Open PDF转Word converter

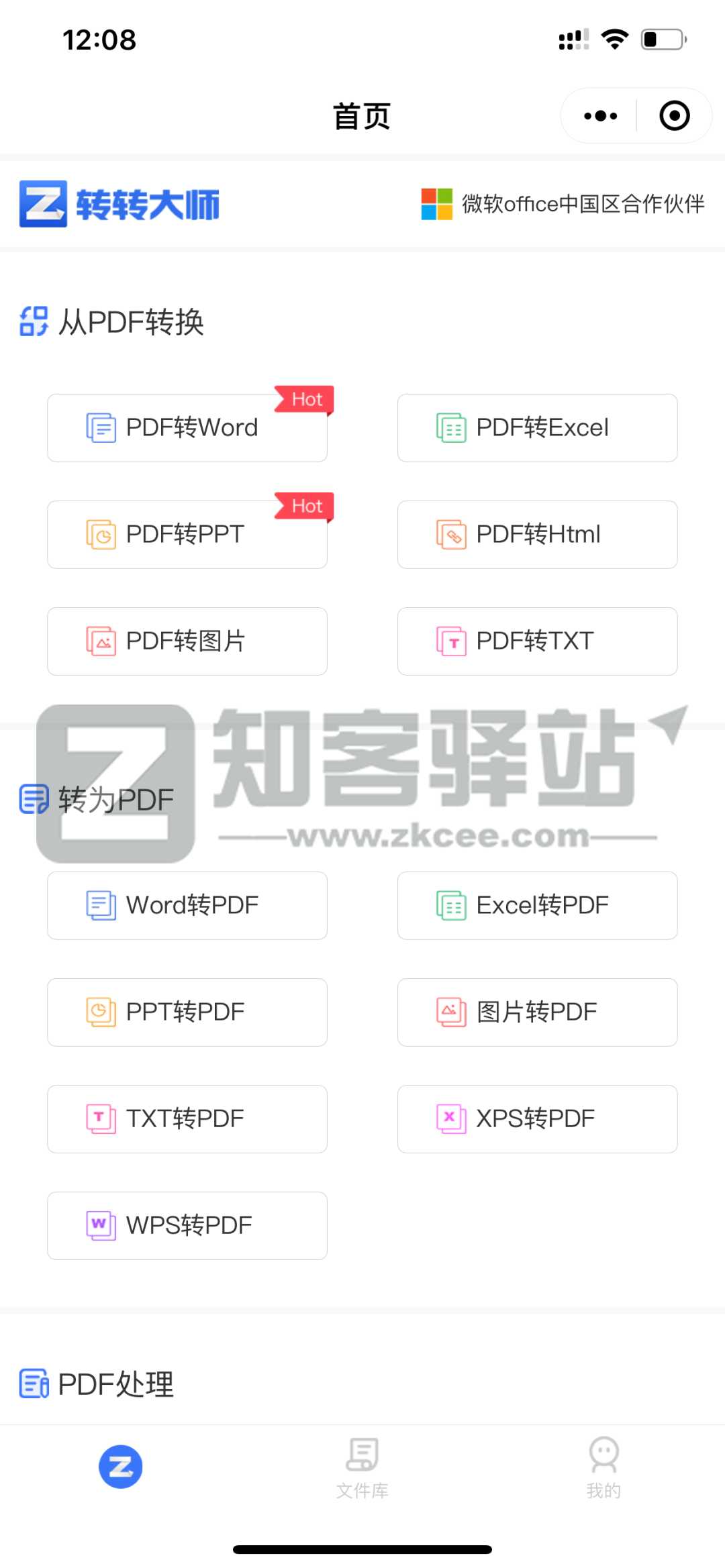[x=187, y=428]
